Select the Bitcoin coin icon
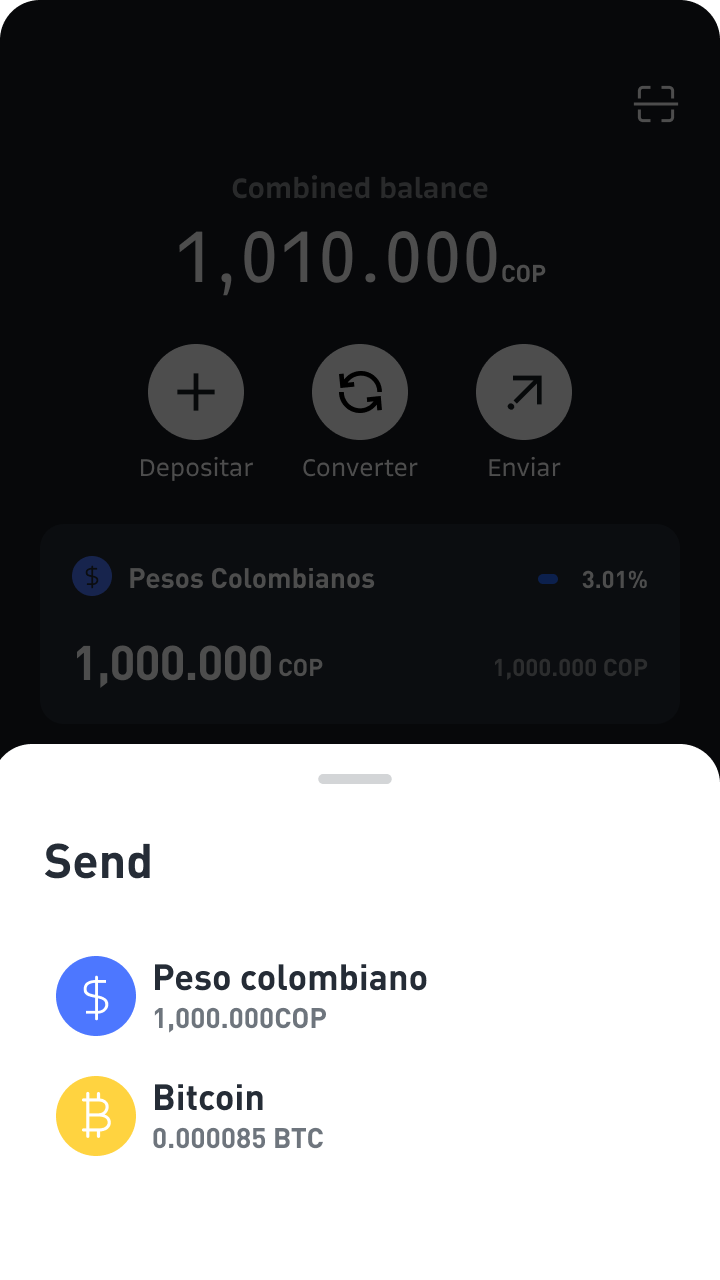 96,1115
